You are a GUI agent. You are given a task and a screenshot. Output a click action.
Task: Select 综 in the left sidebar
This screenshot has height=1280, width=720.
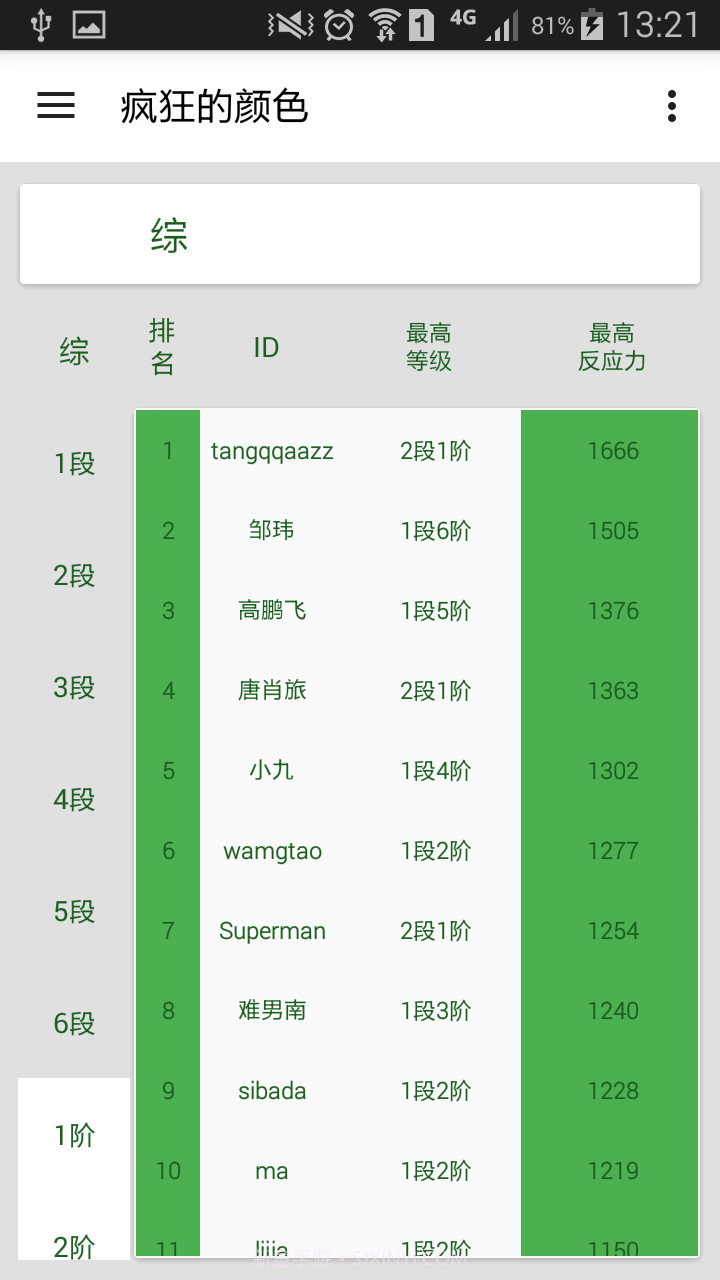[73, 352]
